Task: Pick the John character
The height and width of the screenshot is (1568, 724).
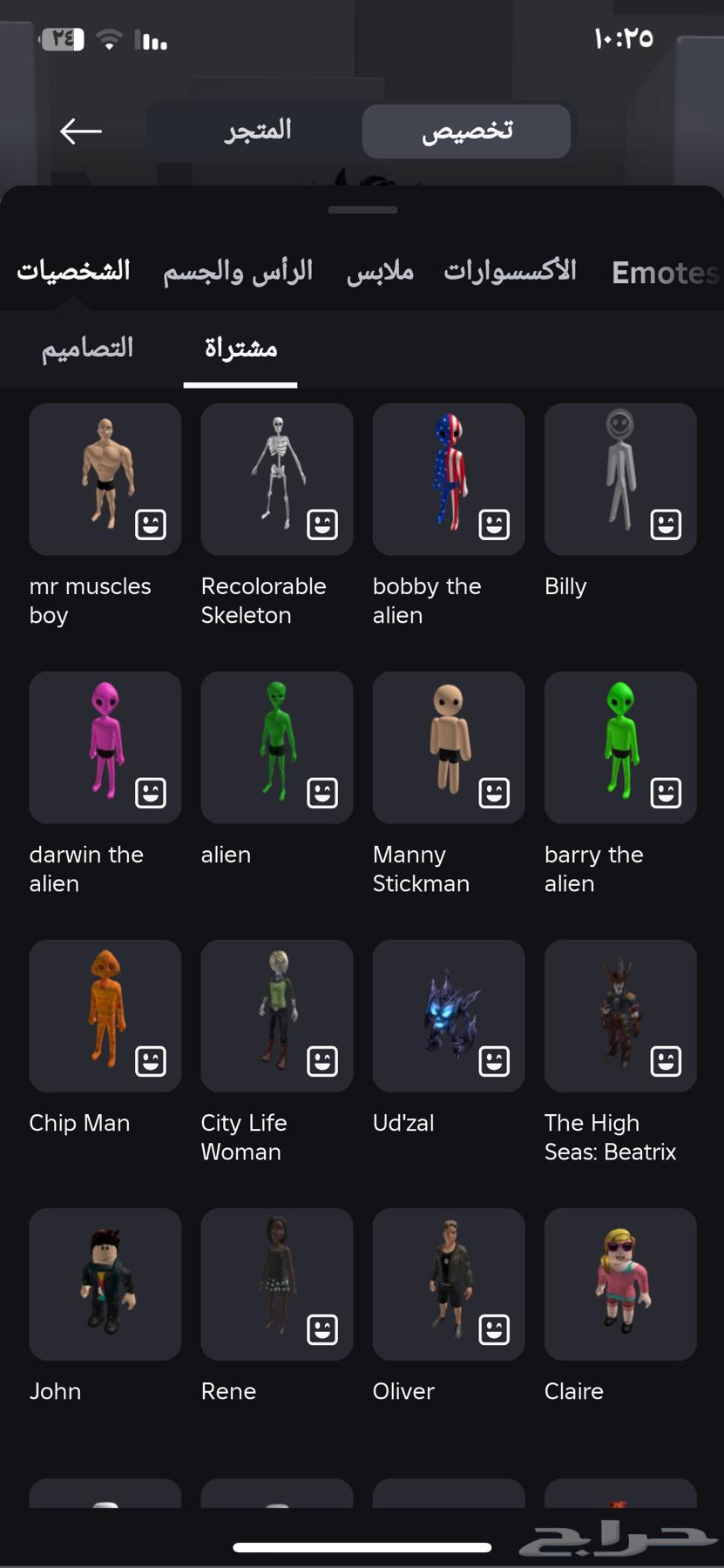Action: tap(105, 1283)
